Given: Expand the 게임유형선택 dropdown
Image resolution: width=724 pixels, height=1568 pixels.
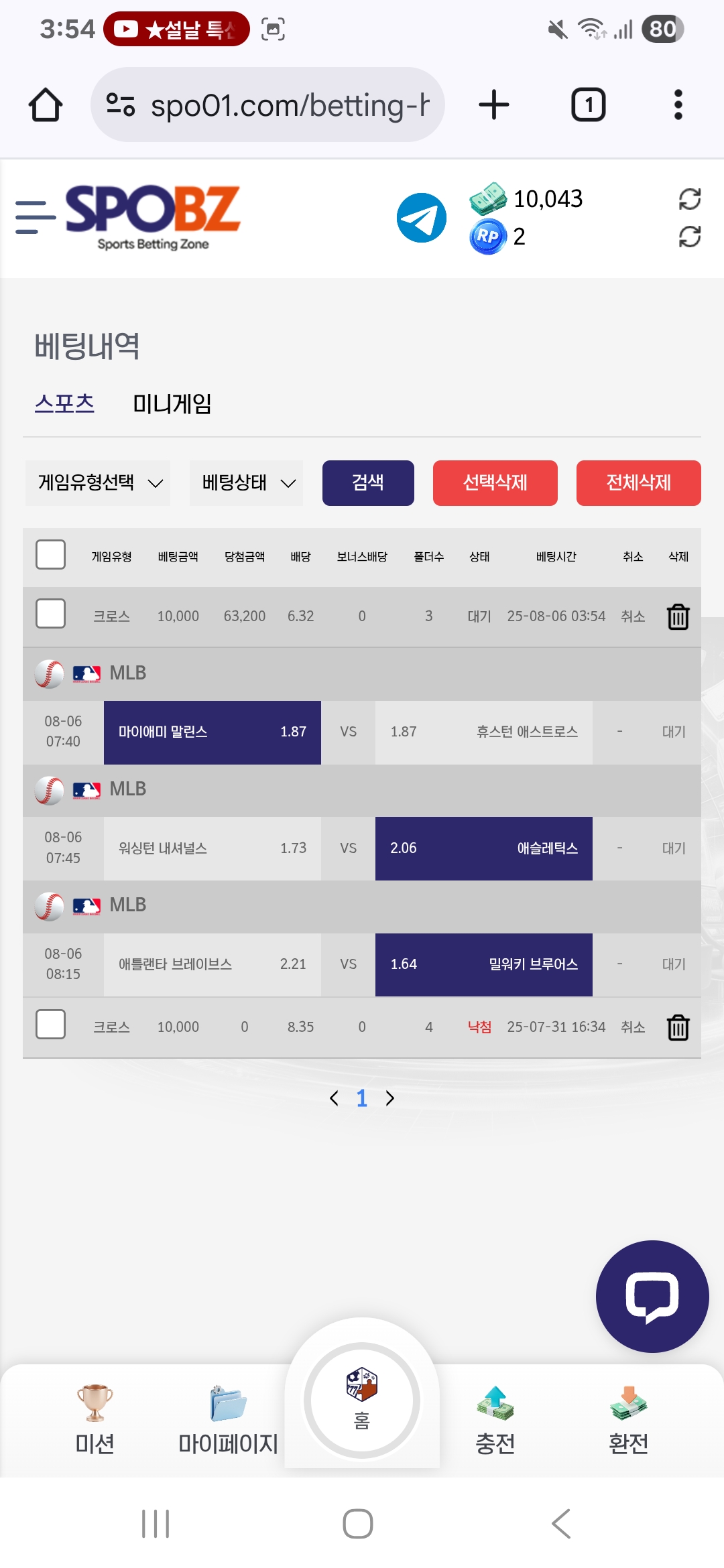Looking at the screenshot, I should (98, 483).
